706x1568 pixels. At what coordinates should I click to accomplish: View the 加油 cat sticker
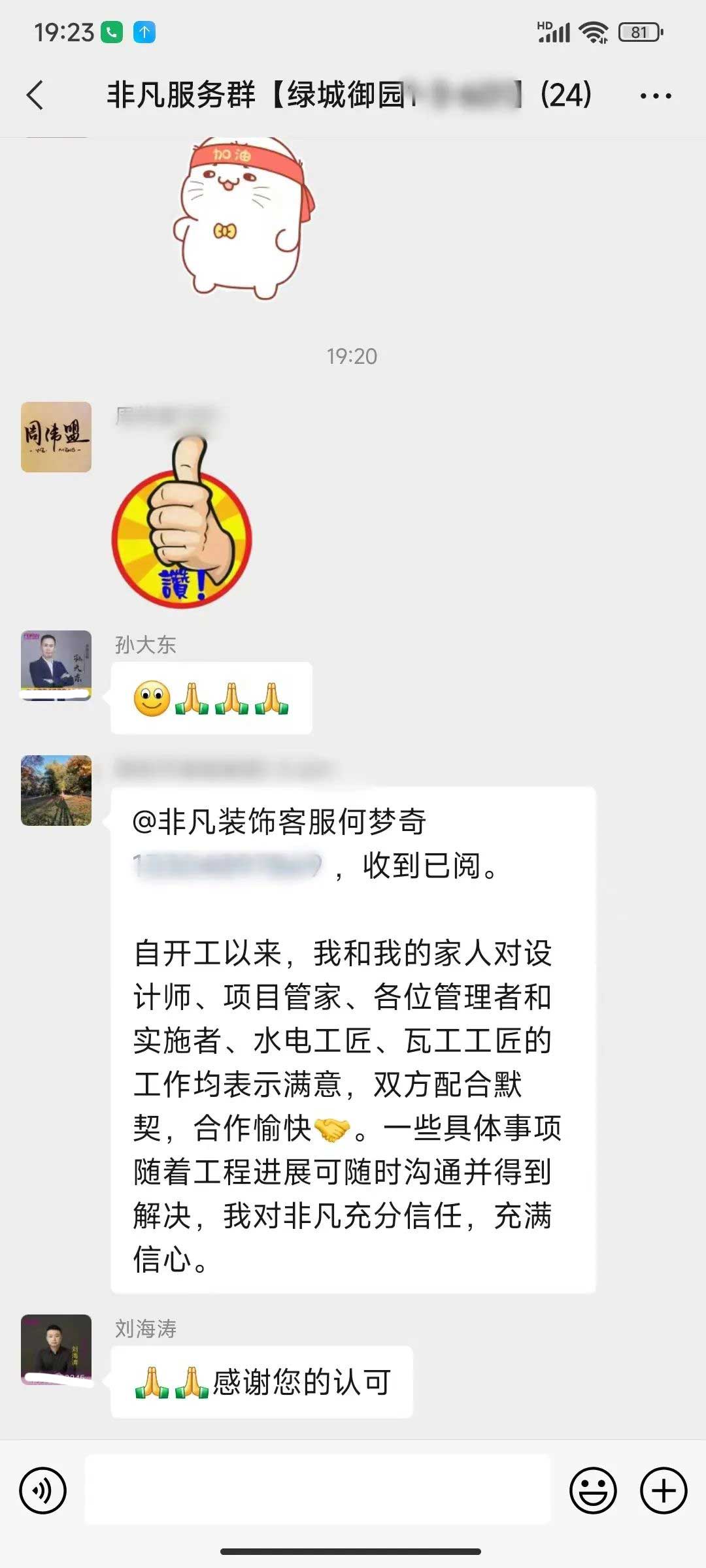click(x=243, y=217)
